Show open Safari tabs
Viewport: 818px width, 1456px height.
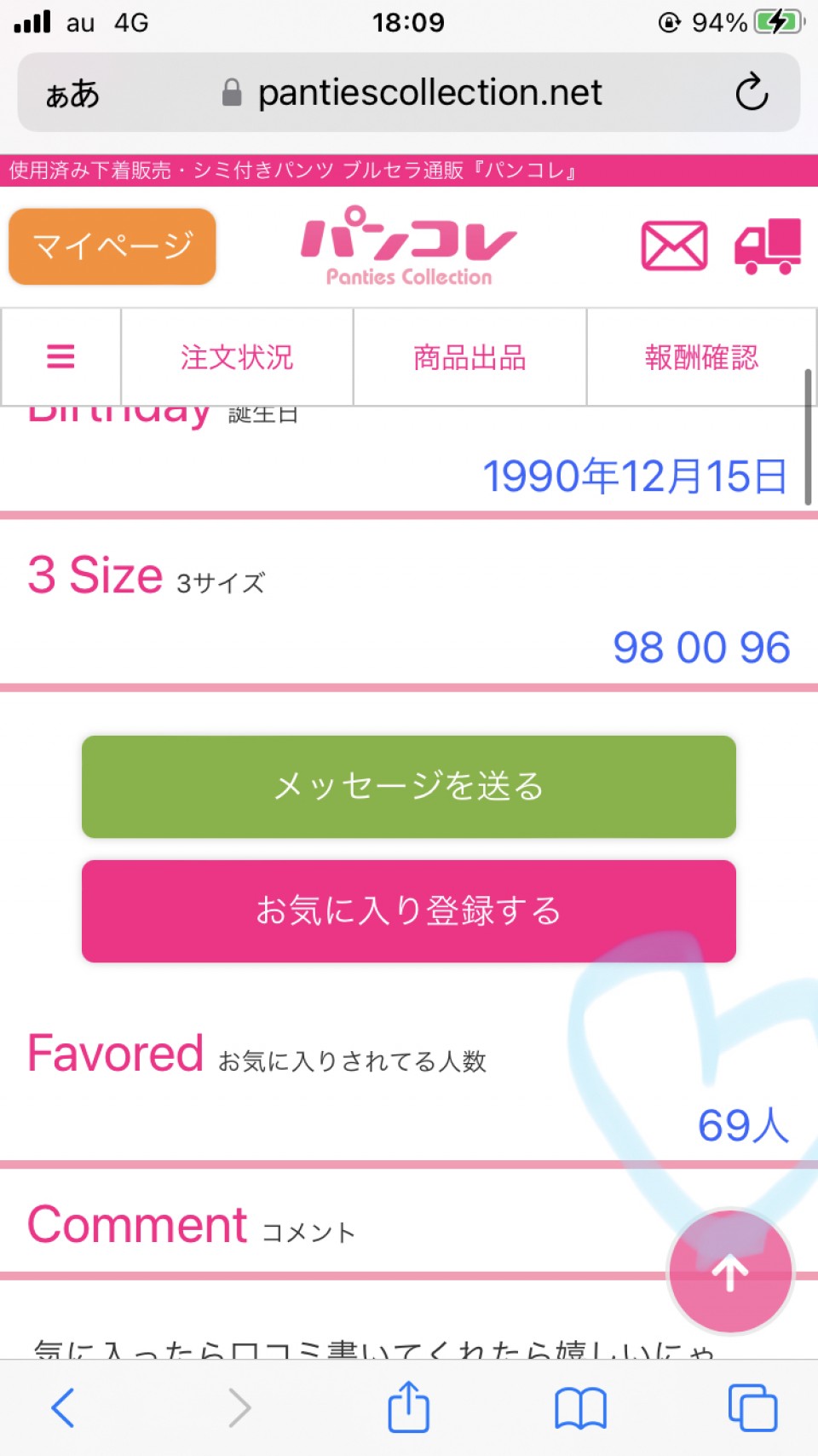point(752,1407)
